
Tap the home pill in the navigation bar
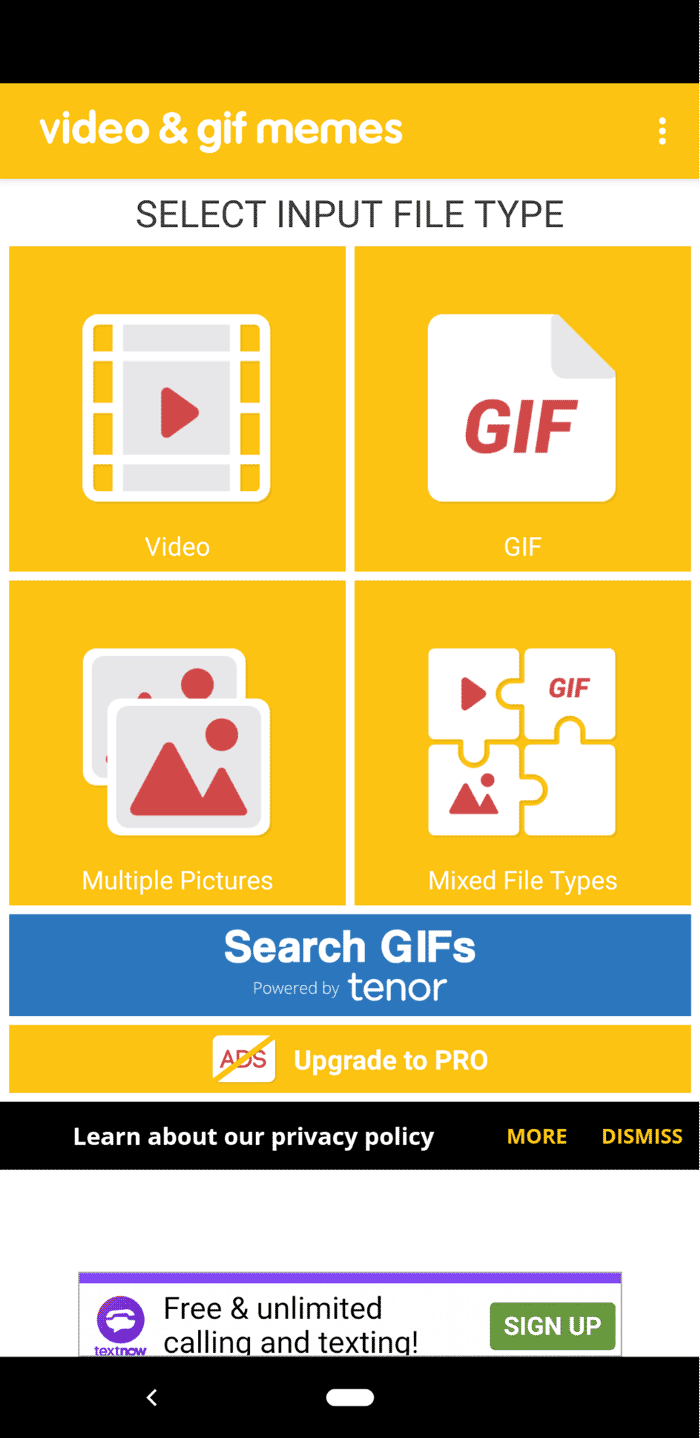pyautogui.click(x=350, y=1397)
